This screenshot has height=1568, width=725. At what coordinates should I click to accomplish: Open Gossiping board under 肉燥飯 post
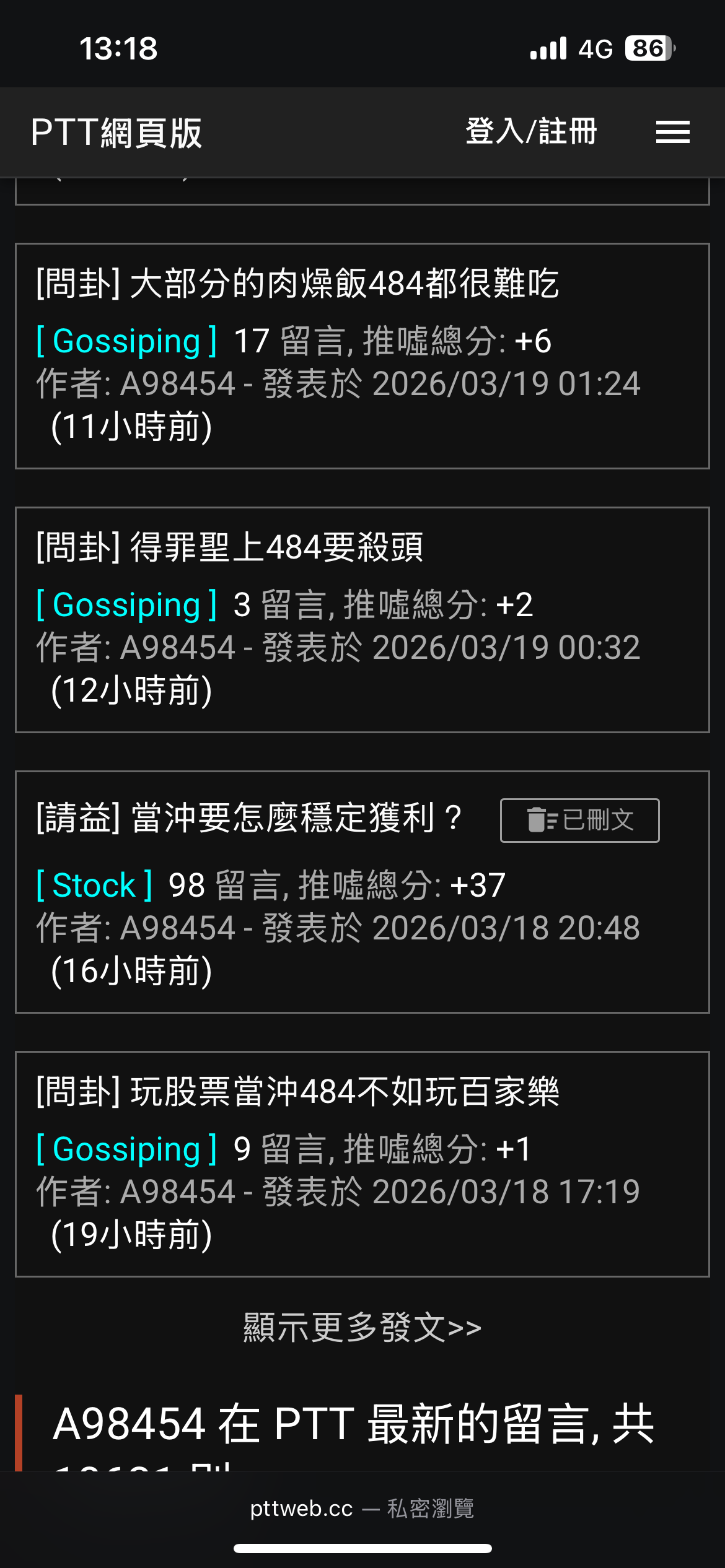[126, 341]
